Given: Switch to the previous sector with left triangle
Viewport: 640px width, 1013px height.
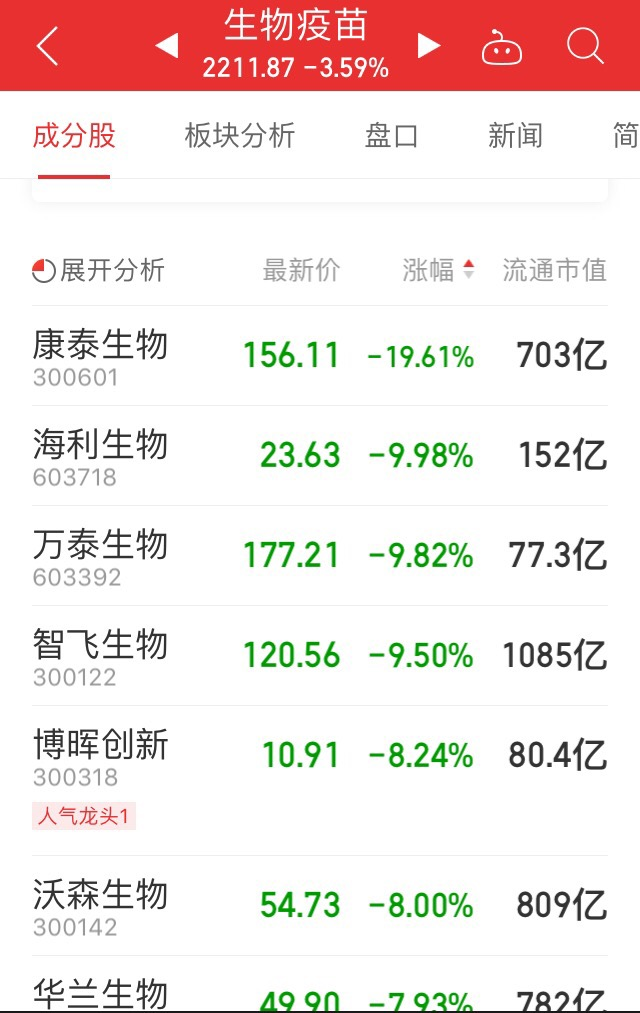Looking at the screenshot, I should [167, 46].
